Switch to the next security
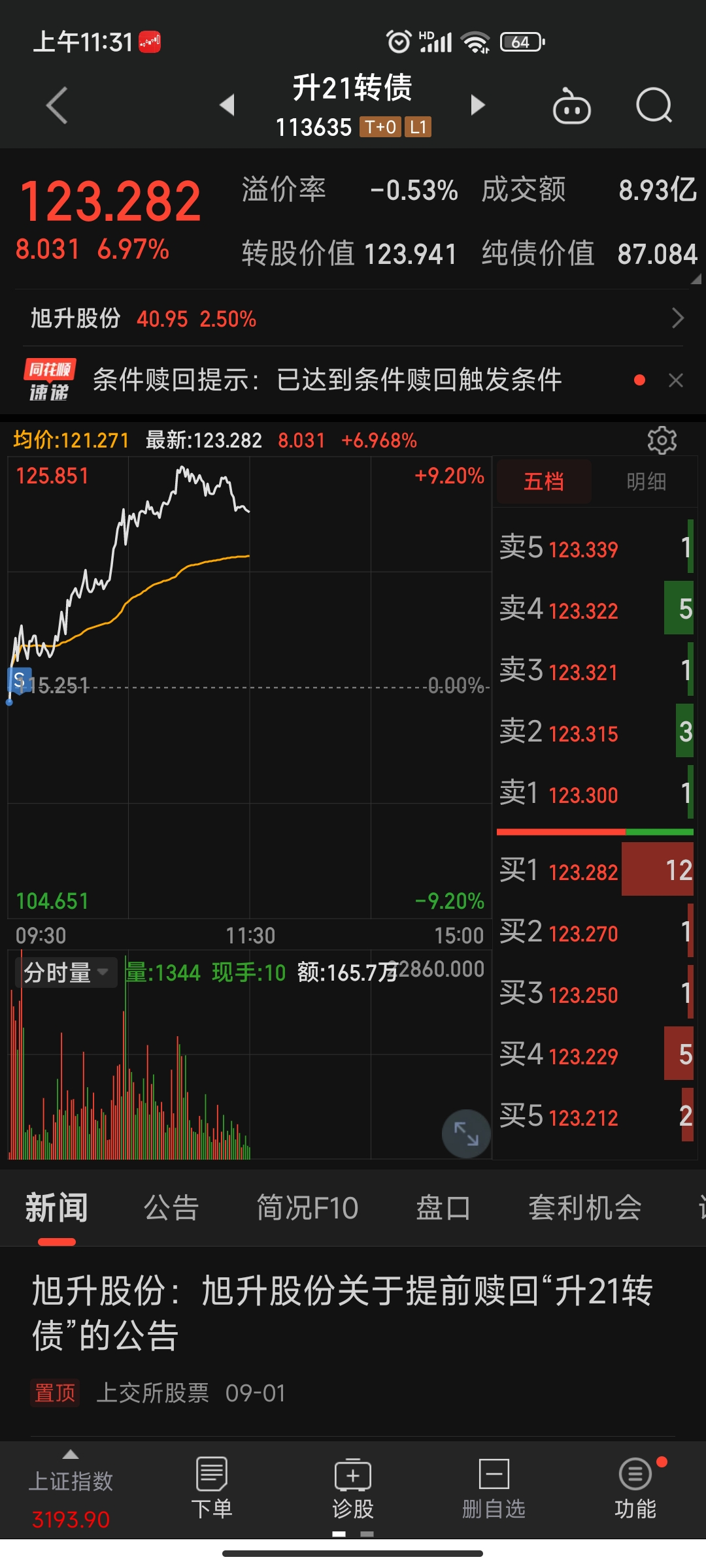Screen dimensions: 706x1568 click(x=478, y=105)
